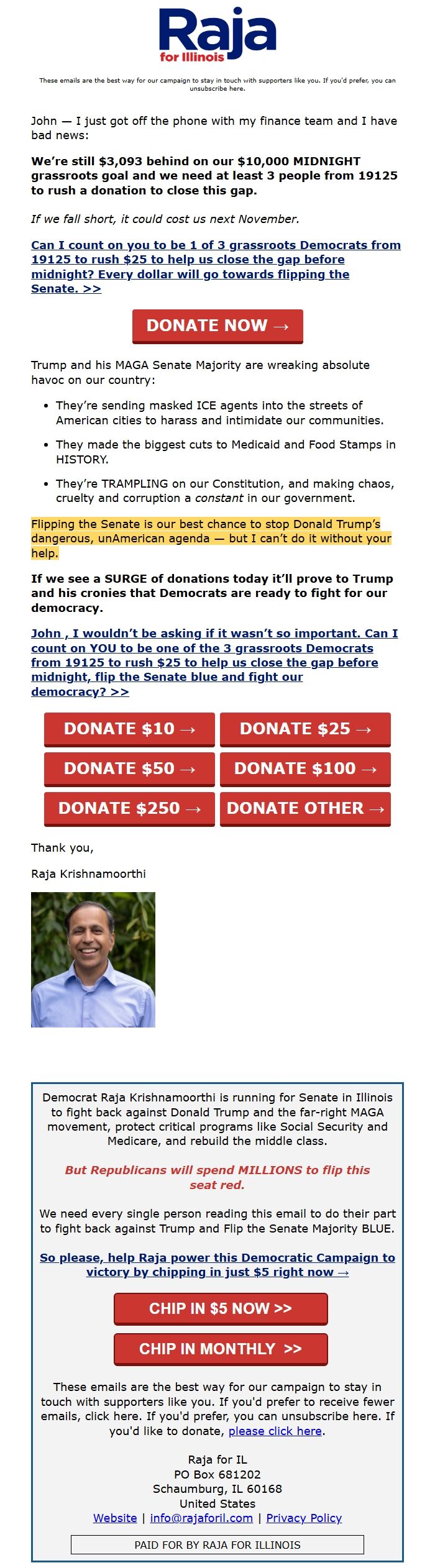435x1568 pixels.
Task: Pick the DONATE $250 button
Action: [x=129, y=808]
